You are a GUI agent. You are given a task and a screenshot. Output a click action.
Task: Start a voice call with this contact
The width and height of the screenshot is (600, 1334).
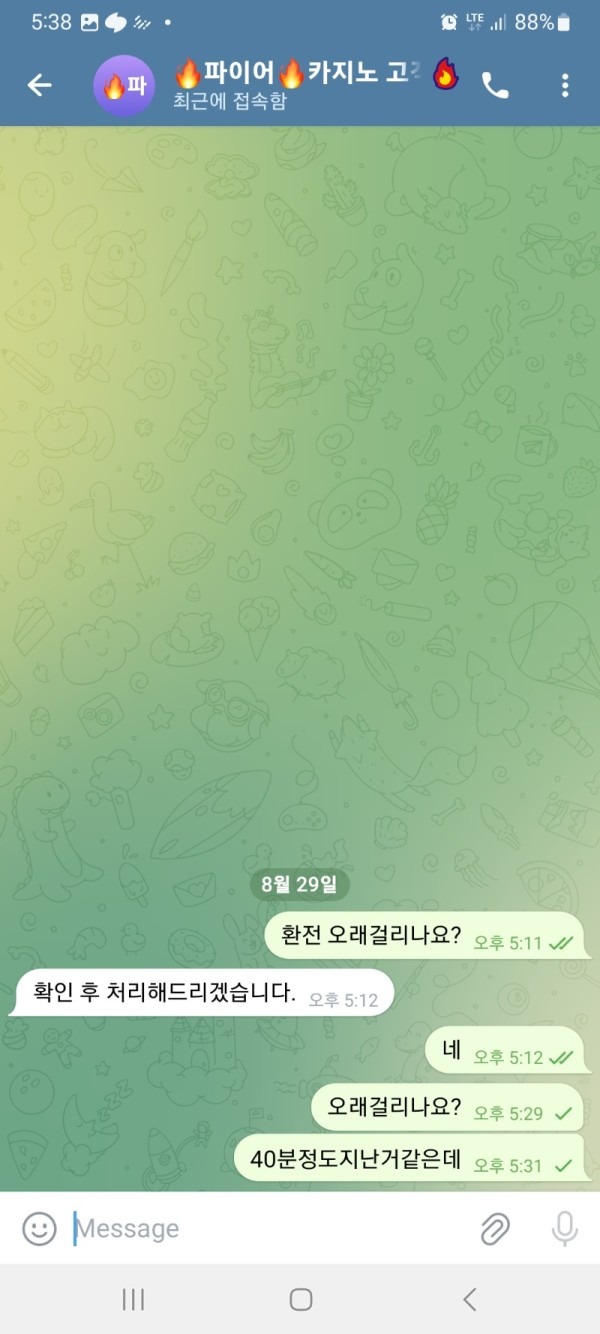tap(495, 85)
